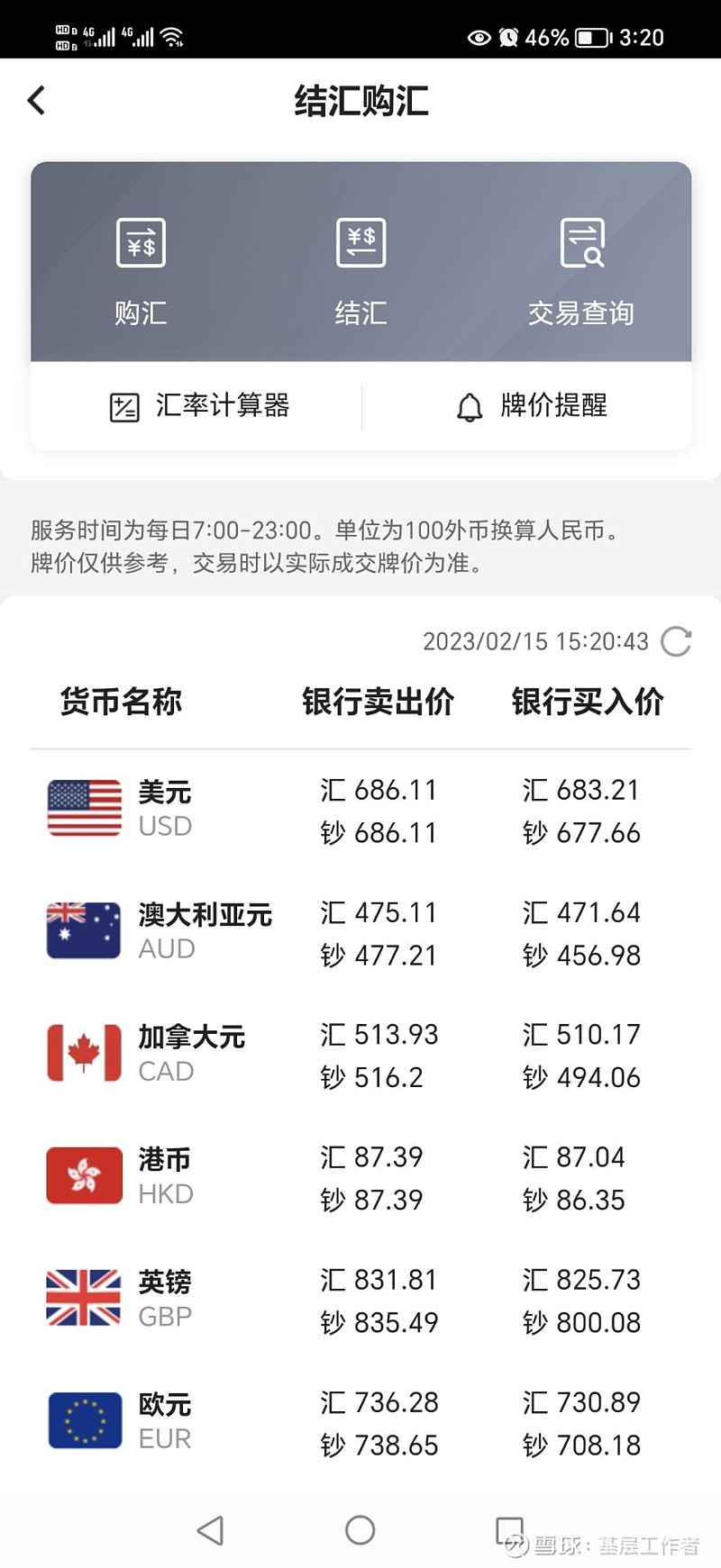Select the 港币 HKD row
Image resolution: width=721 pixels, height=1568 pixels.
(x=360, y=1178)
